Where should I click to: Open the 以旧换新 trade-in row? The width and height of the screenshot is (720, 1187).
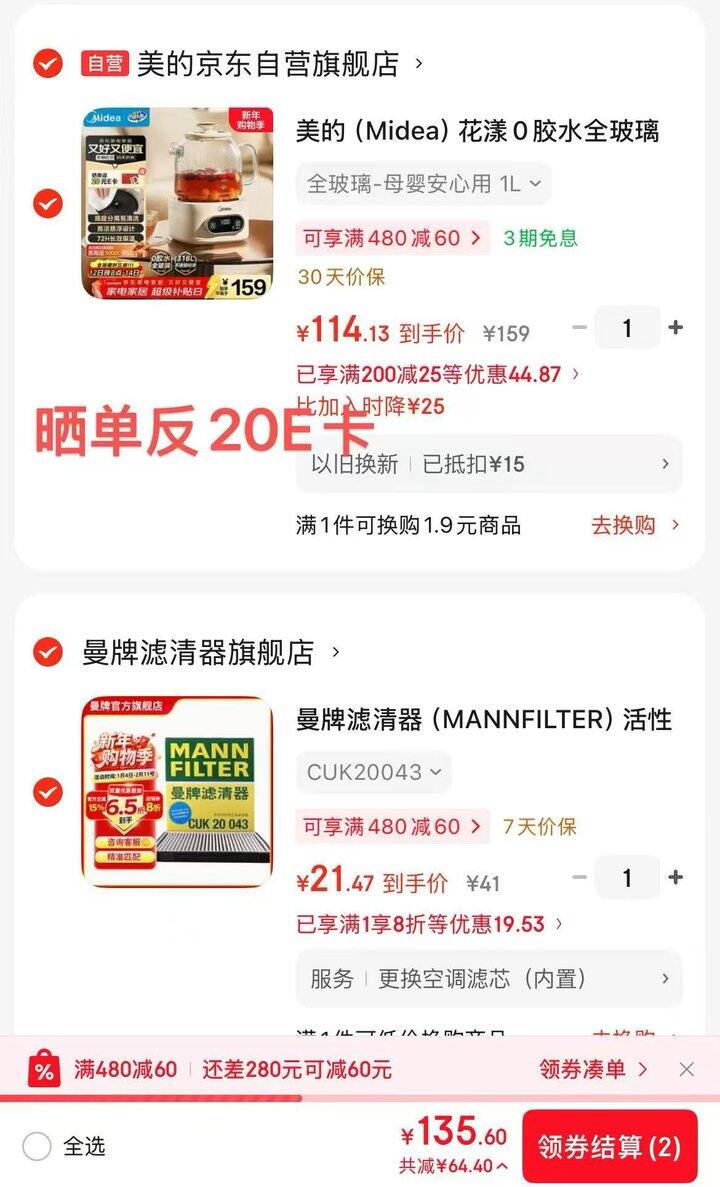pyautogui.click(x=488, y=464)
